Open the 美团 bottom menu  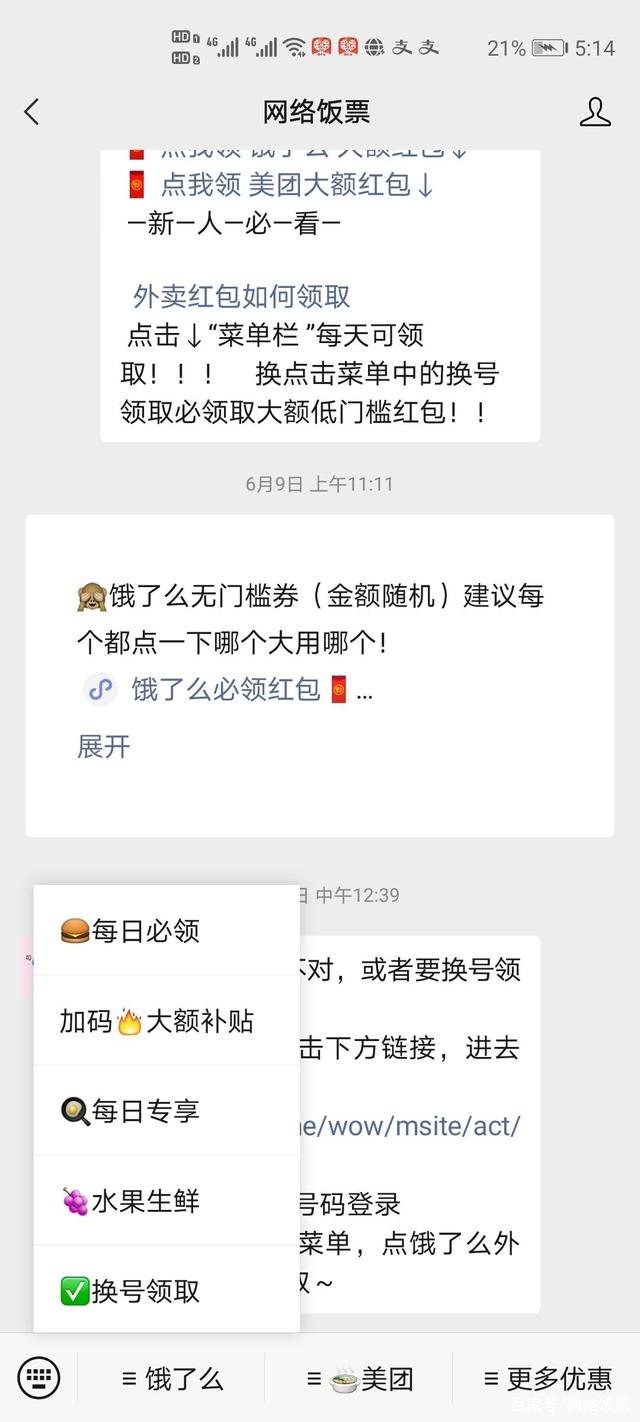(359, 1379)
